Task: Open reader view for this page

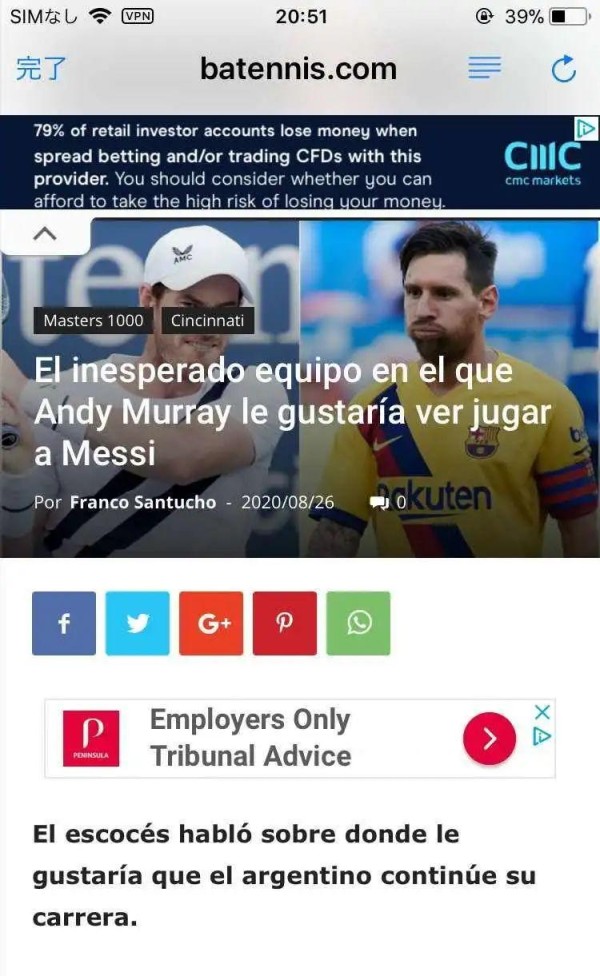Action: pos(484,67)
